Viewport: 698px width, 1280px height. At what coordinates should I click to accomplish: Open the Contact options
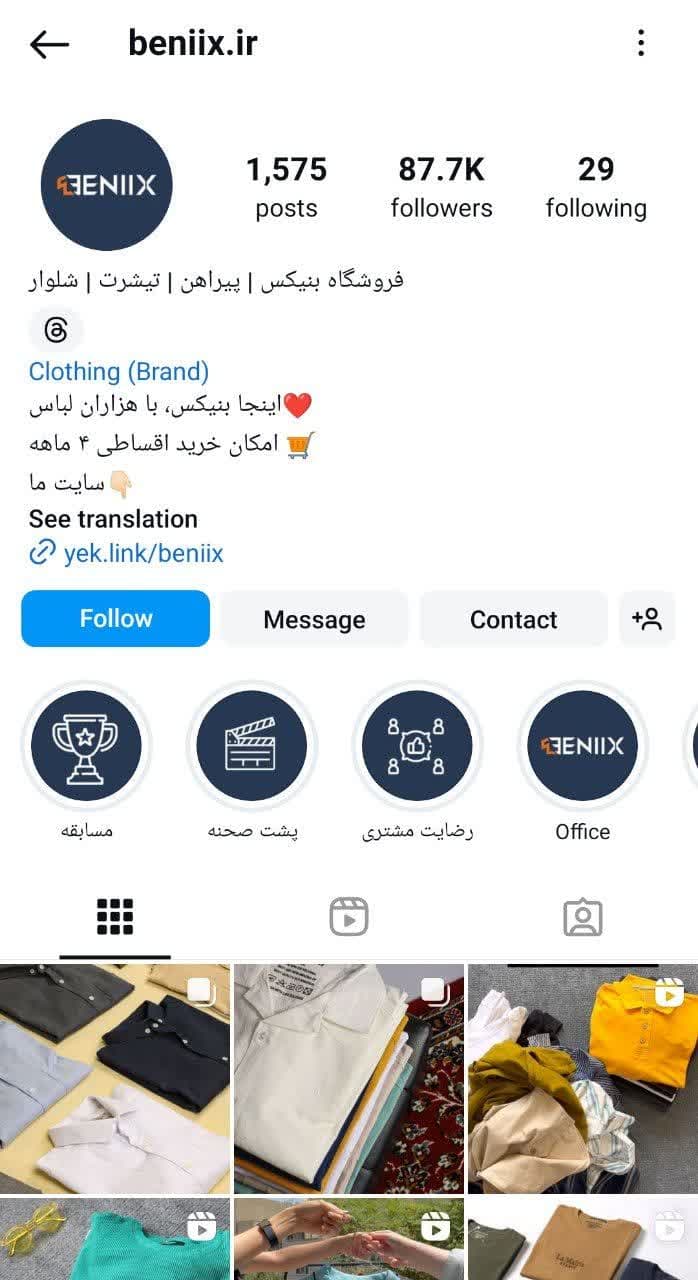coord(513,619)
